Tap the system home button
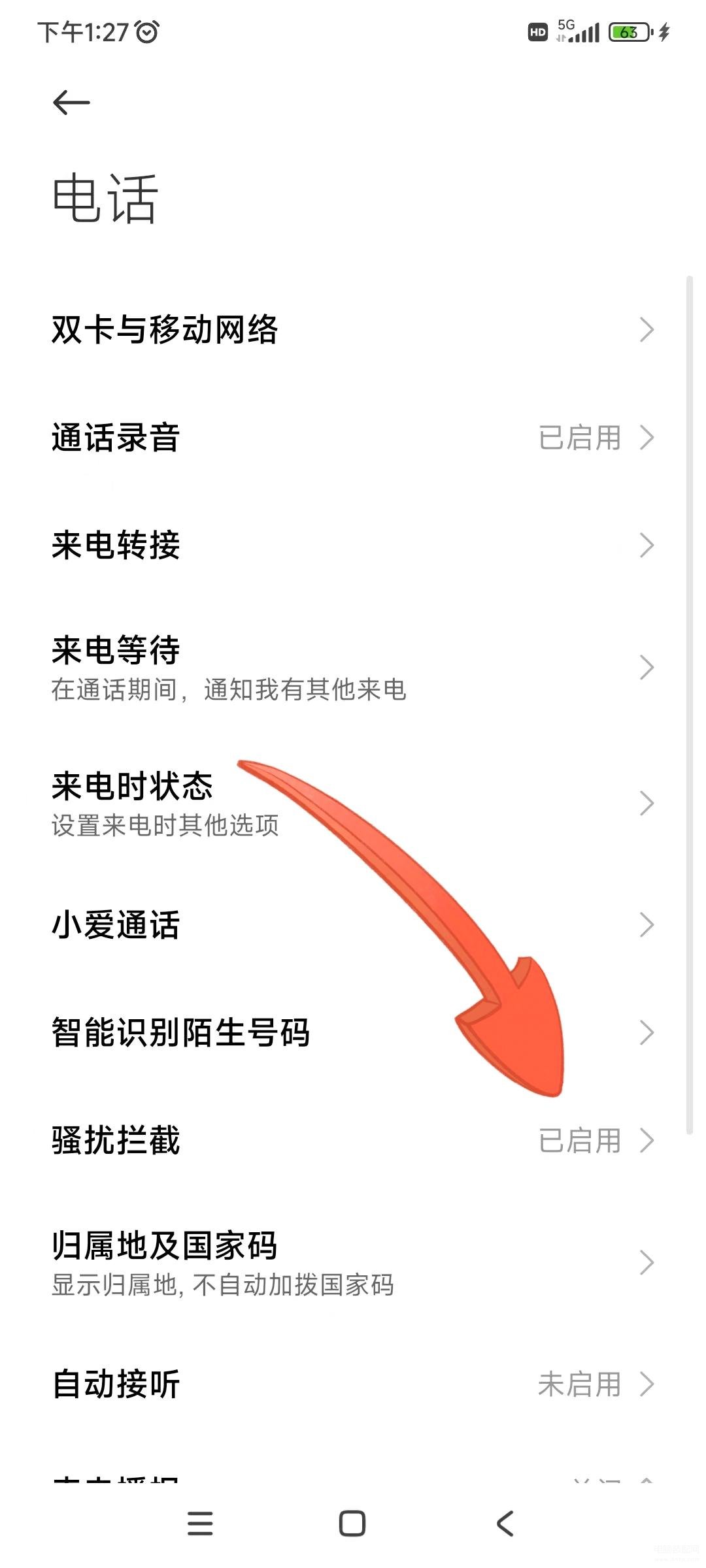 tap(352, 1524)
